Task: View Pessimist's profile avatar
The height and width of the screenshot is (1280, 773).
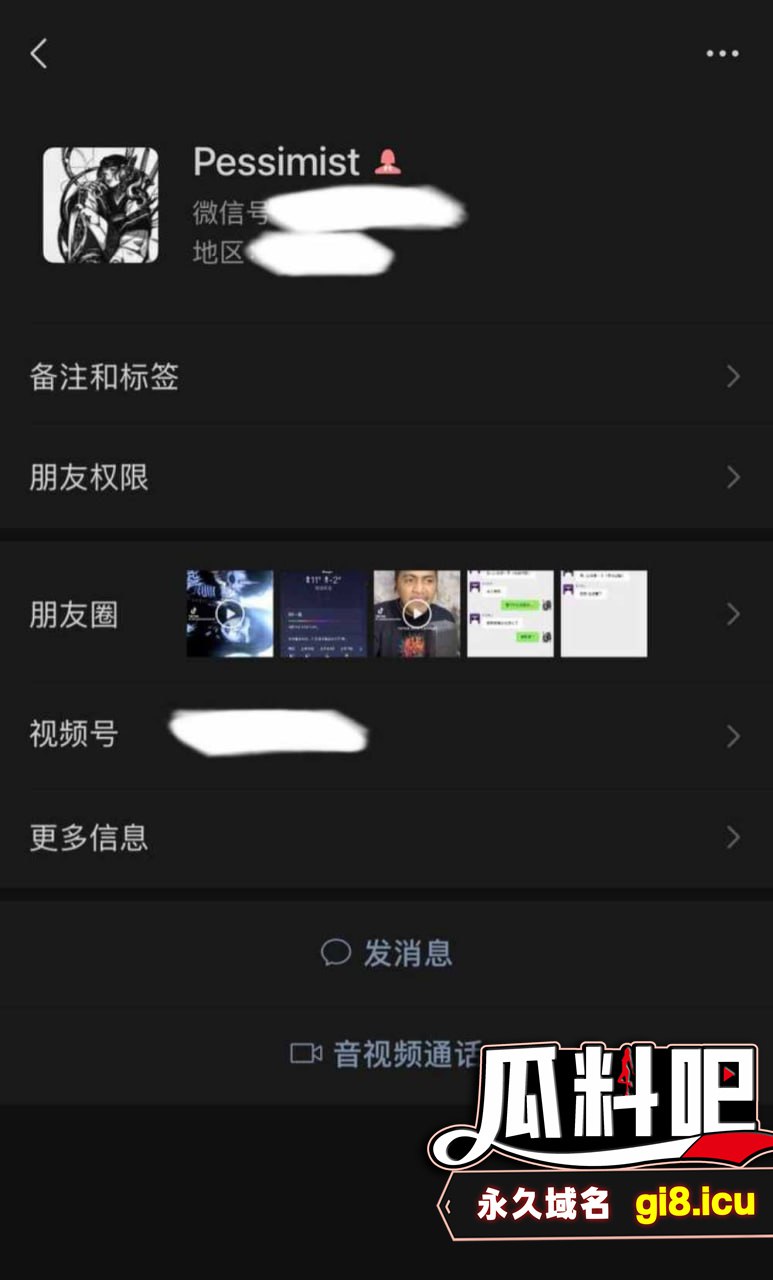Action: (100, 206)
